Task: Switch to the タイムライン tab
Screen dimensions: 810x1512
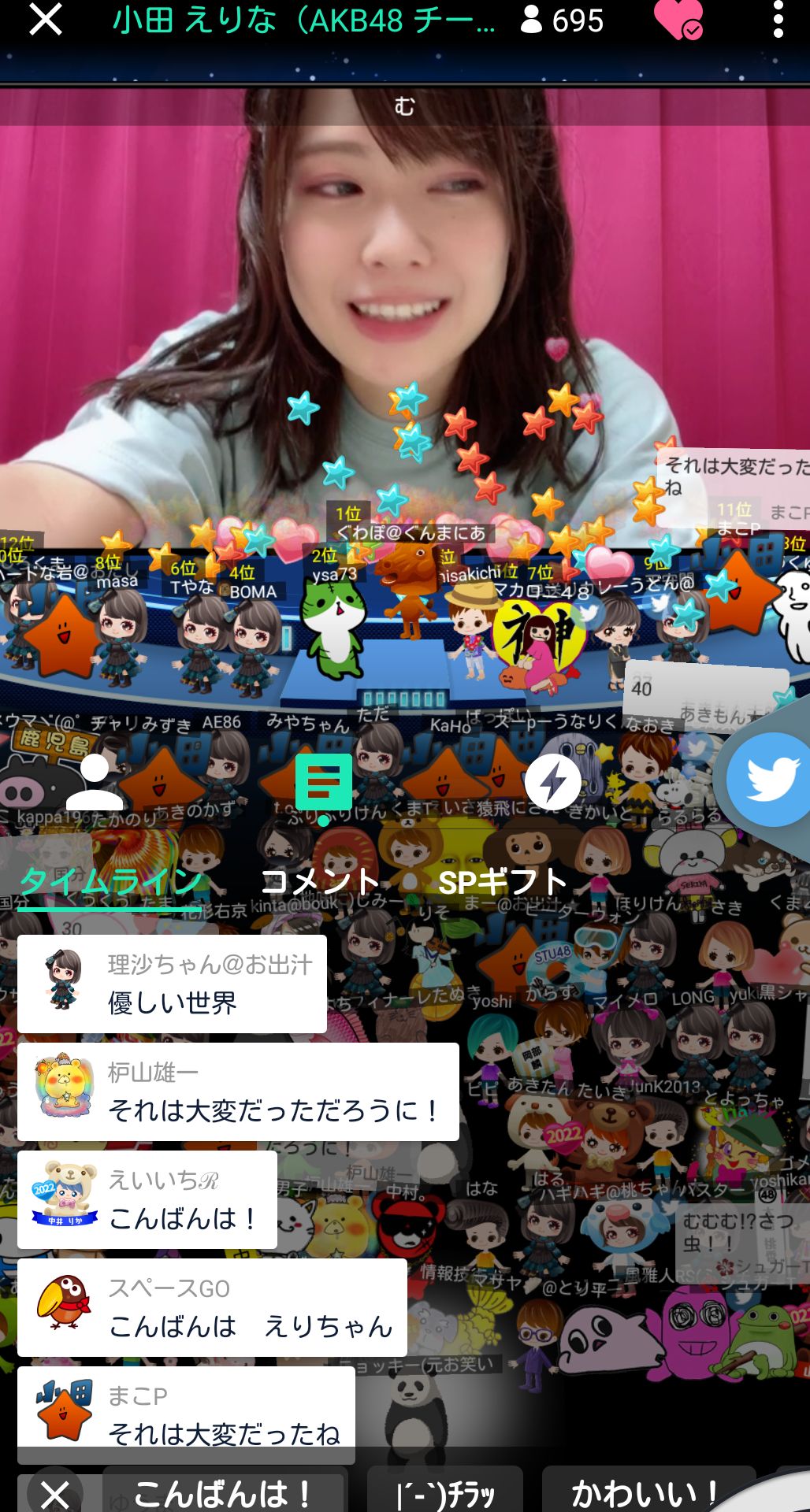Action: click(x=110, y=882)
